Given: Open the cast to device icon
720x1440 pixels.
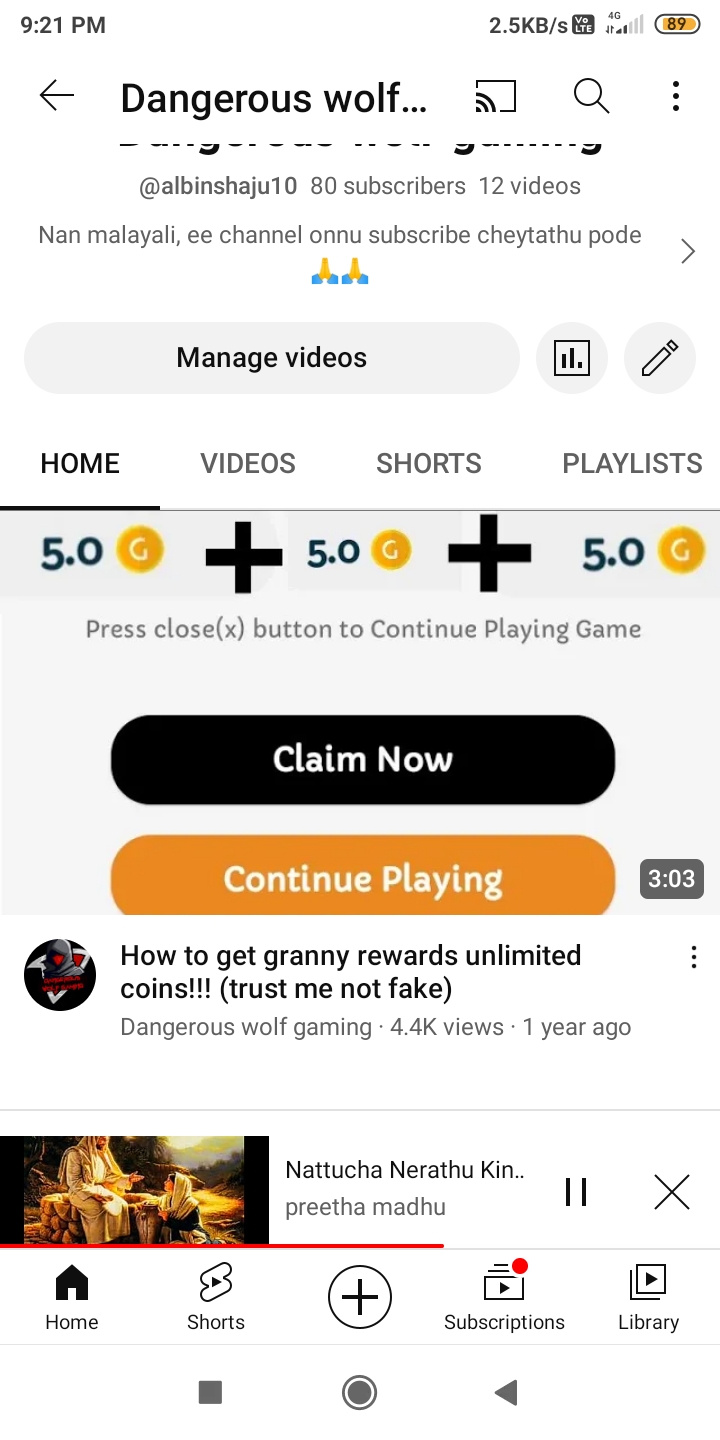Looking at the screenshot, I should [x=495, y=97].
